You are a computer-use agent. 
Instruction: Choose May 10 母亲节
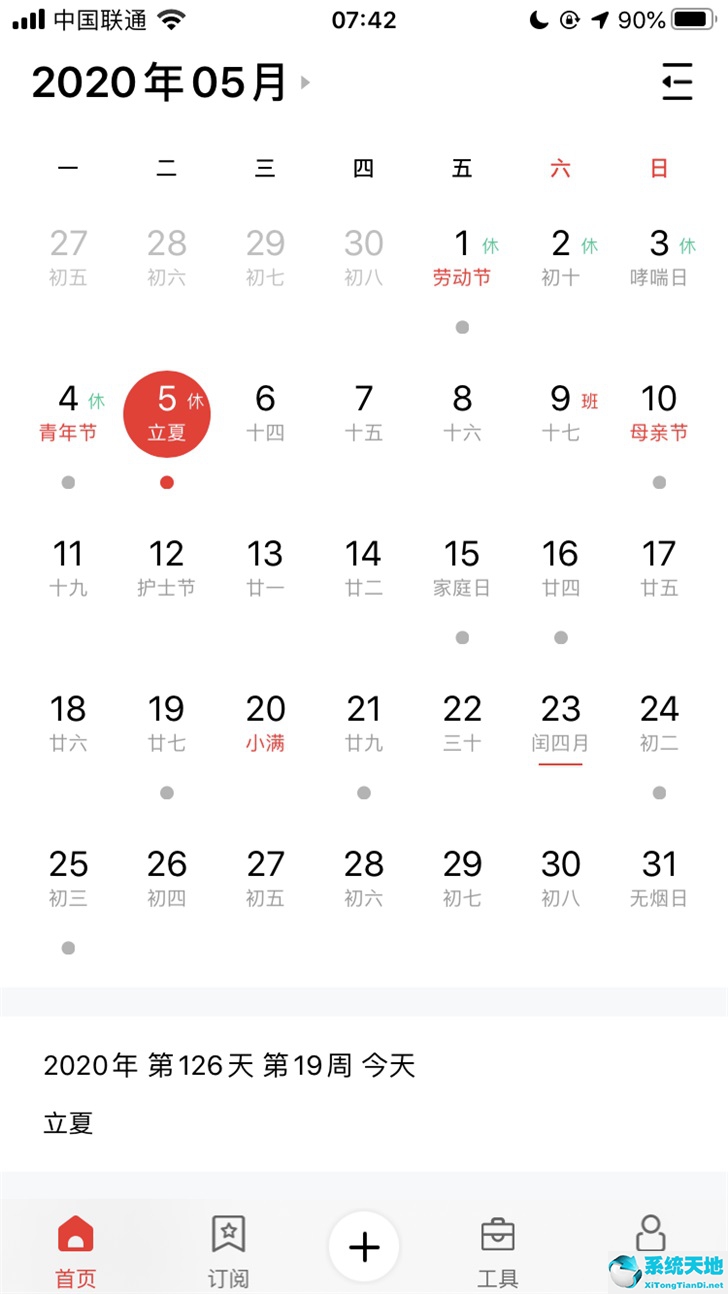pyautogui.click(x=659, y=414)
